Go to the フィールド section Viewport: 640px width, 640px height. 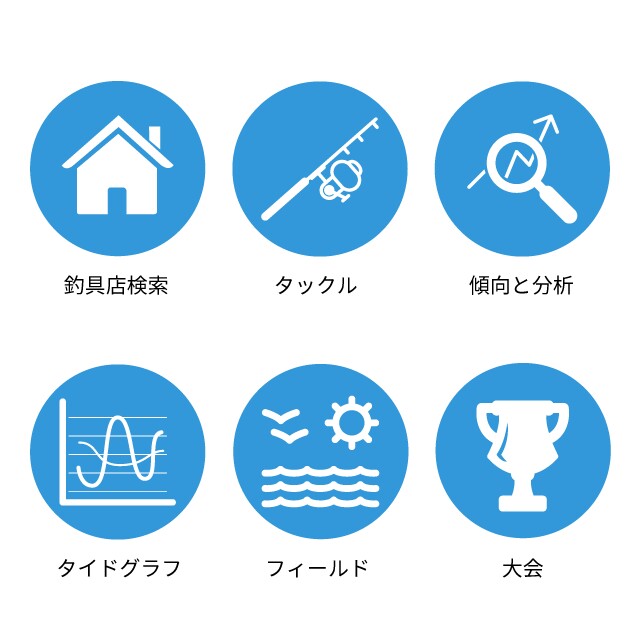point(320,452)
